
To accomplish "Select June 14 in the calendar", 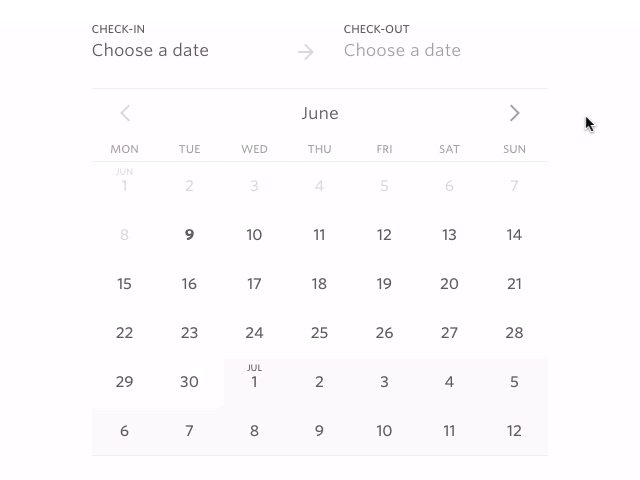I will 514,235.
